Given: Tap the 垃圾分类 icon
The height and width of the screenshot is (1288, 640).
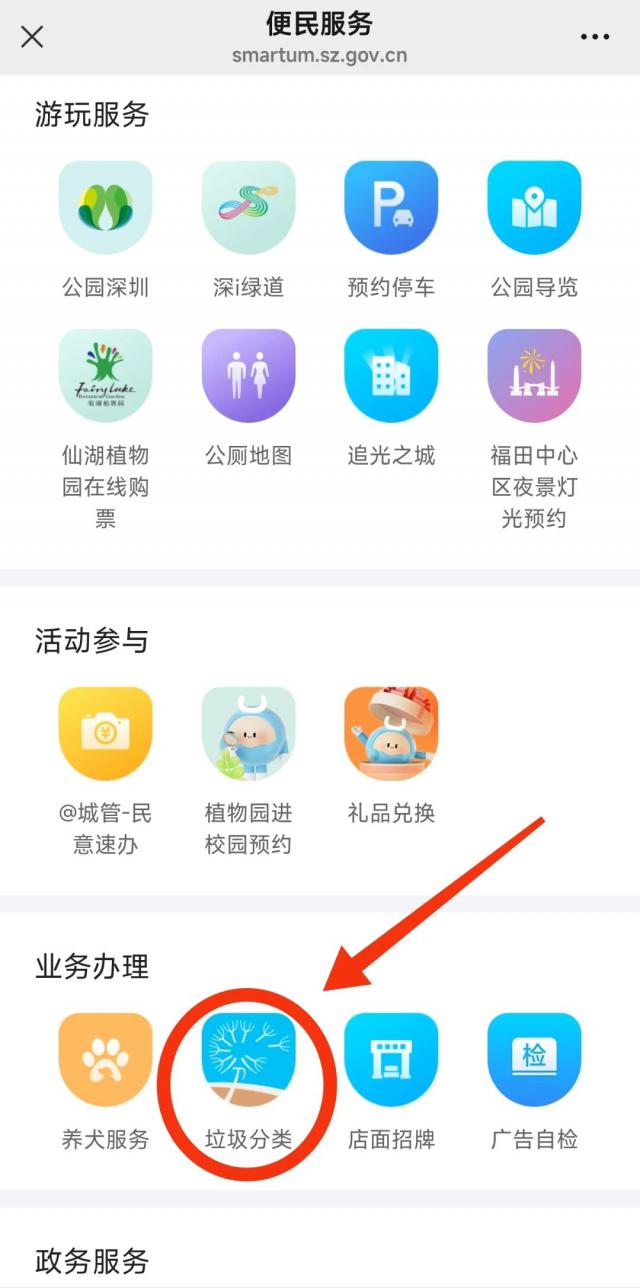Looking at the screenshot, I should point(248,1060).
